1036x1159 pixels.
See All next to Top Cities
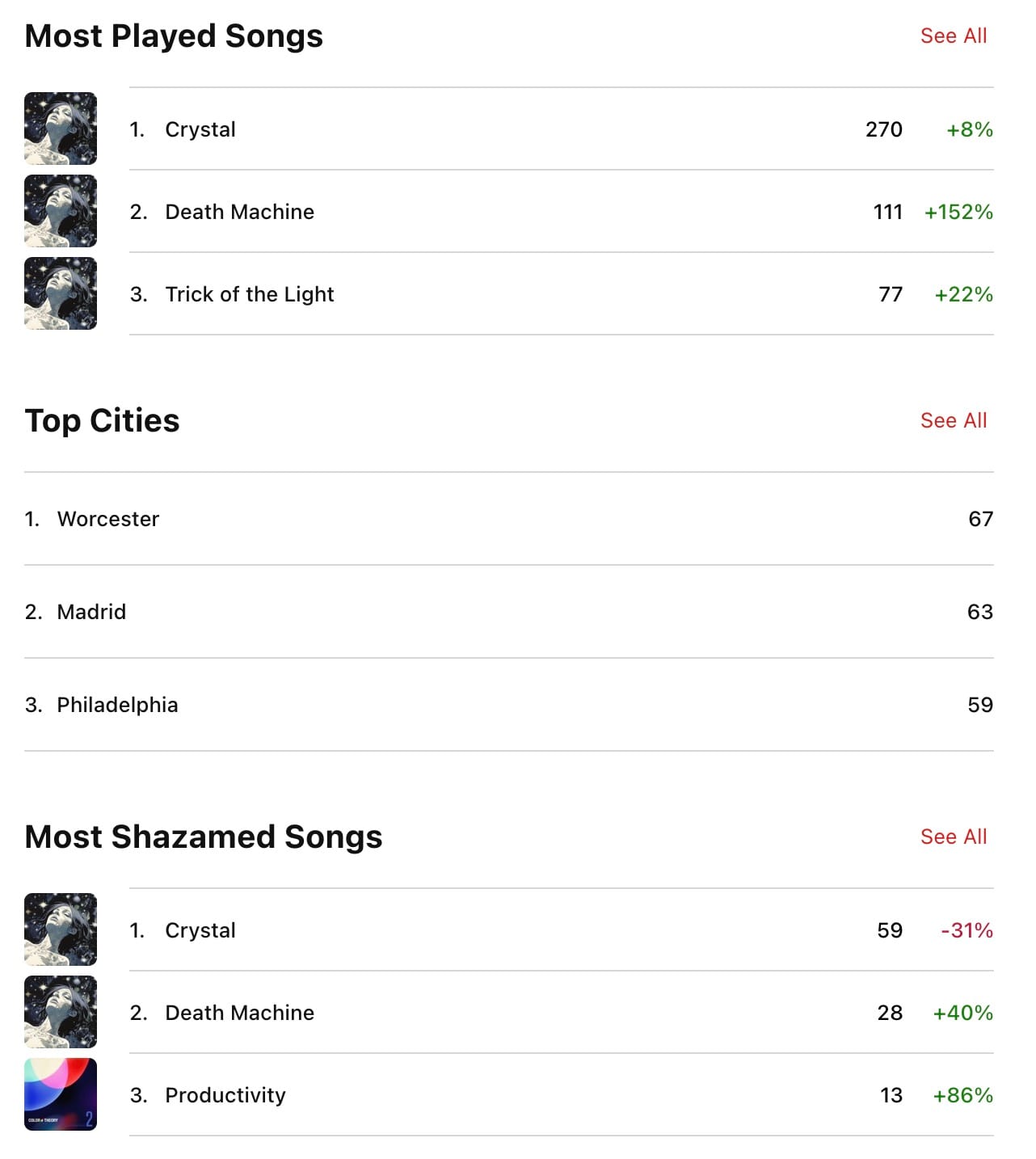tap(954, 420)
